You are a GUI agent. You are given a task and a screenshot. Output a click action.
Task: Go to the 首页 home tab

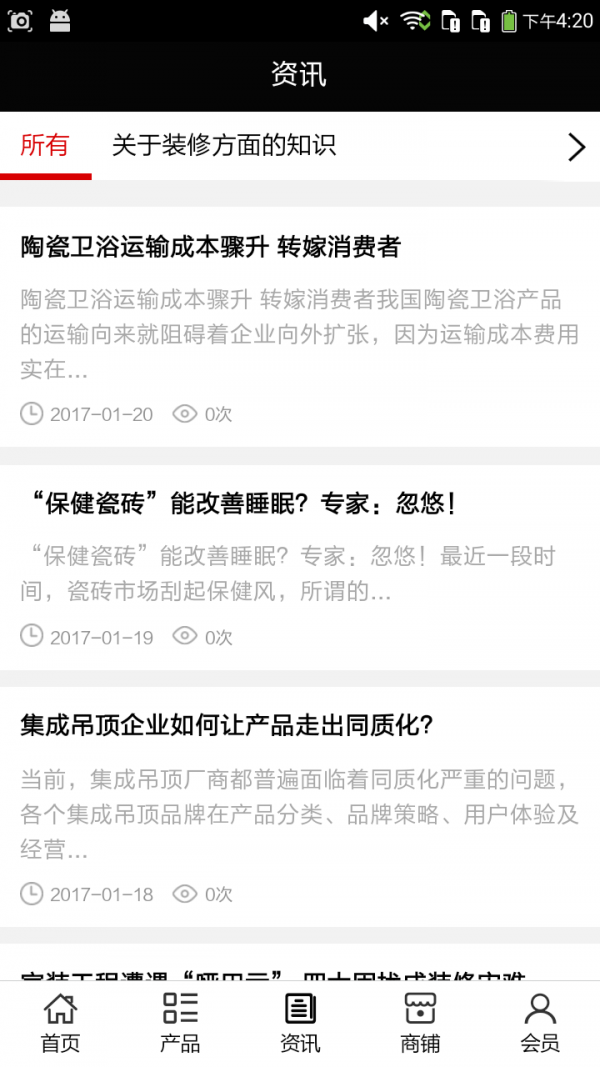tap(60, 1023)
